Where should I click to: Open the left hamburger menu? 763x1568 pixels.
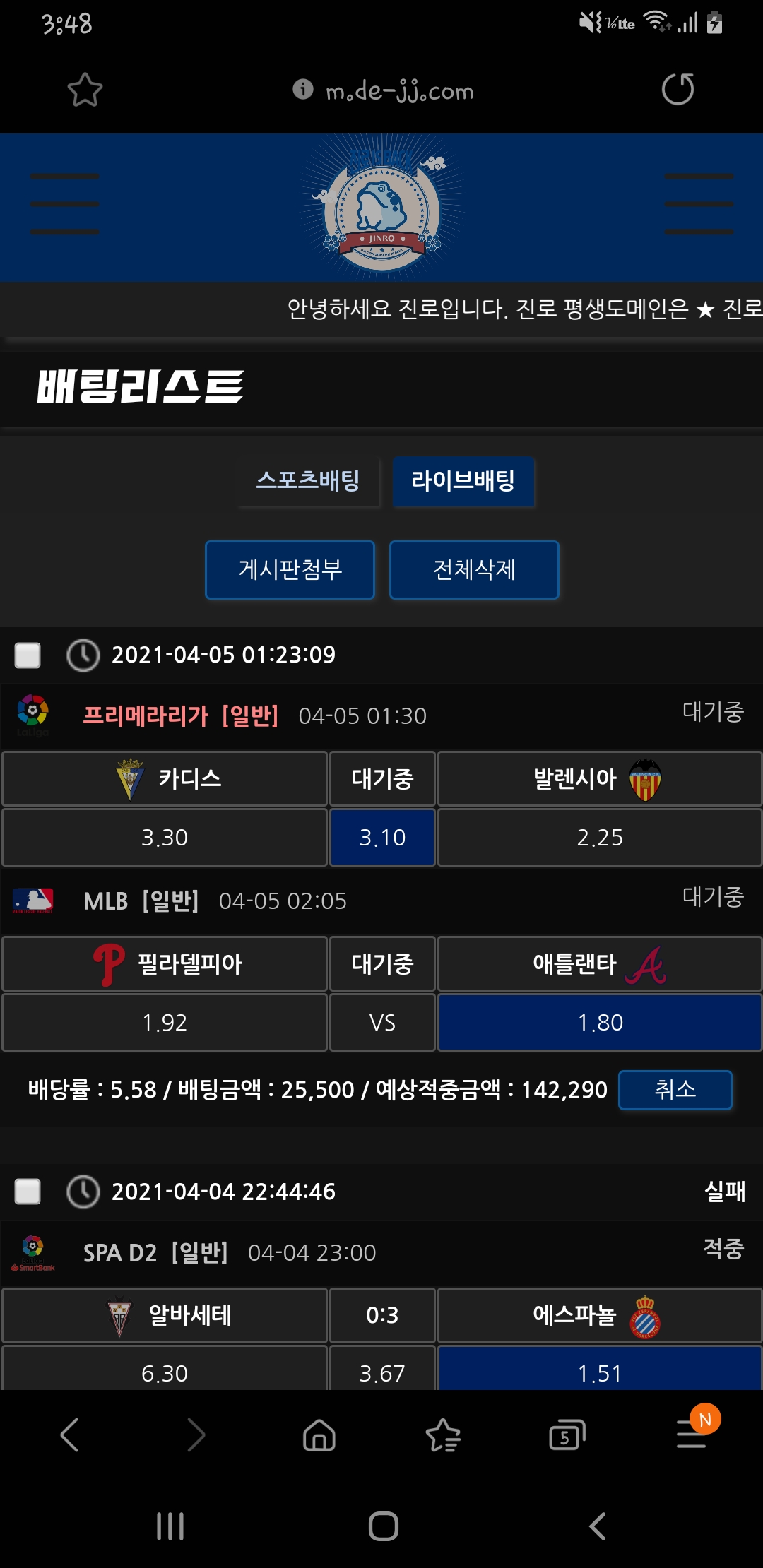[x=64, y=204]
